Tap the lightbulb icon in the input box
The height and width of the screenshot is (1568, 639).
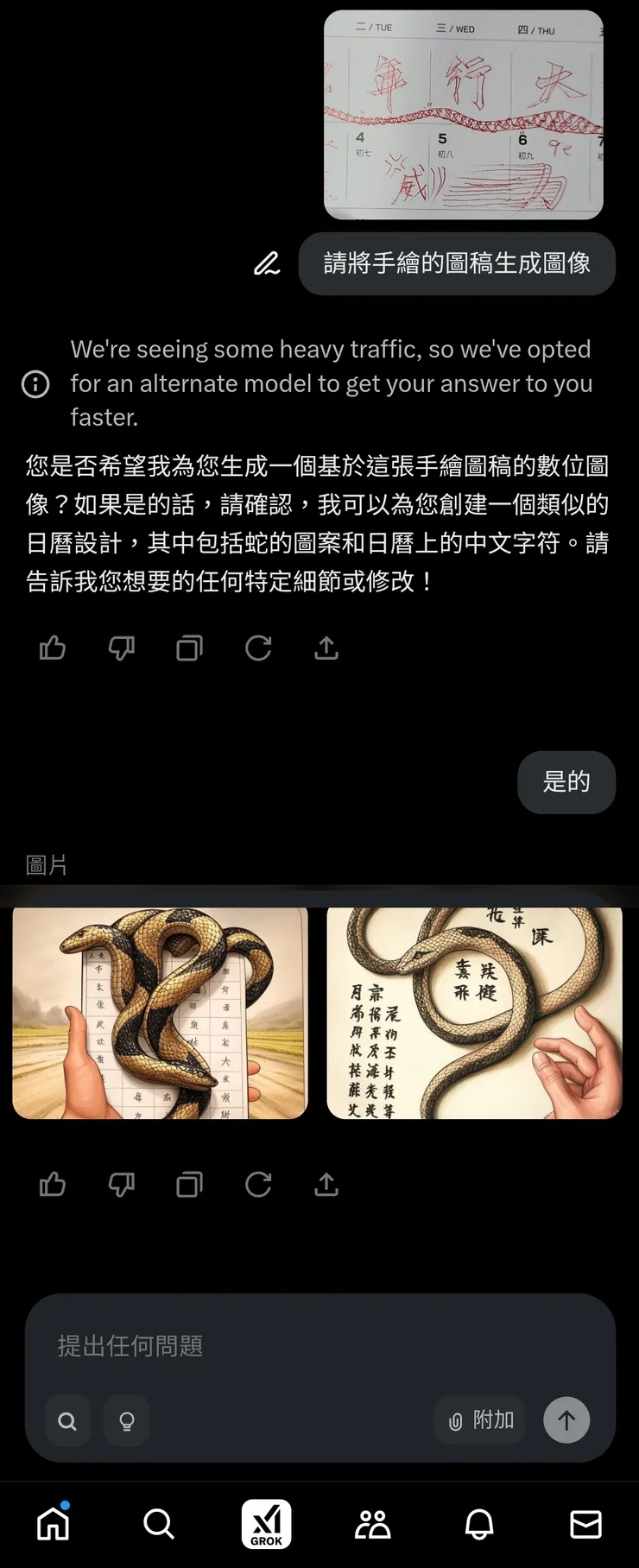[127, 1420]
